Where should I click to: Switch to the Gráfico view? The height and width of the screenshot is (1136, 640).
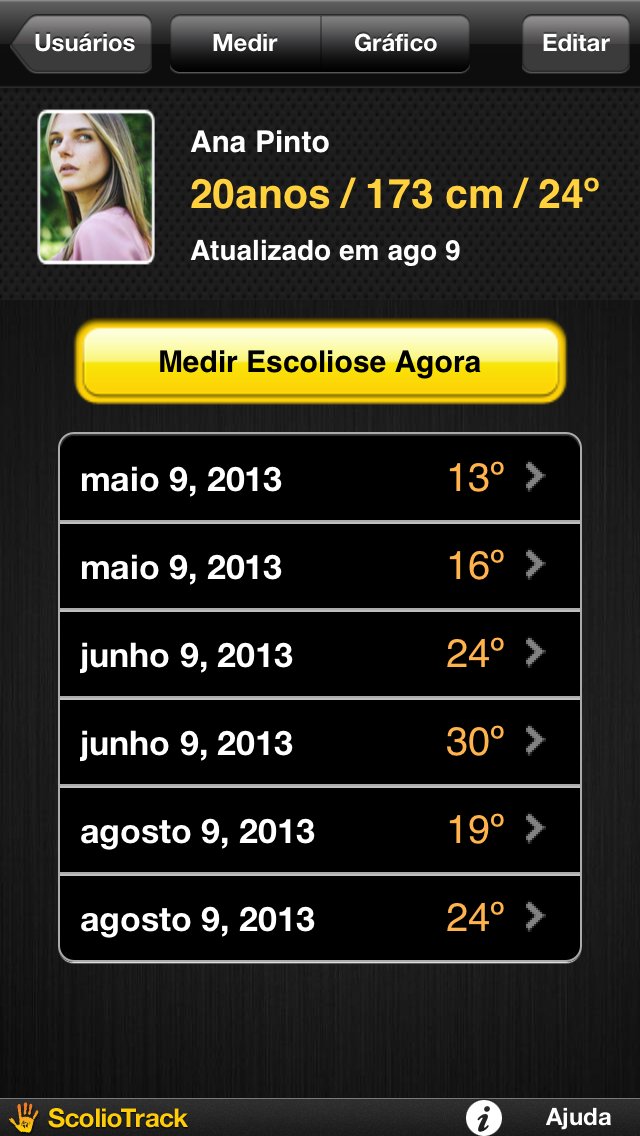395,44
